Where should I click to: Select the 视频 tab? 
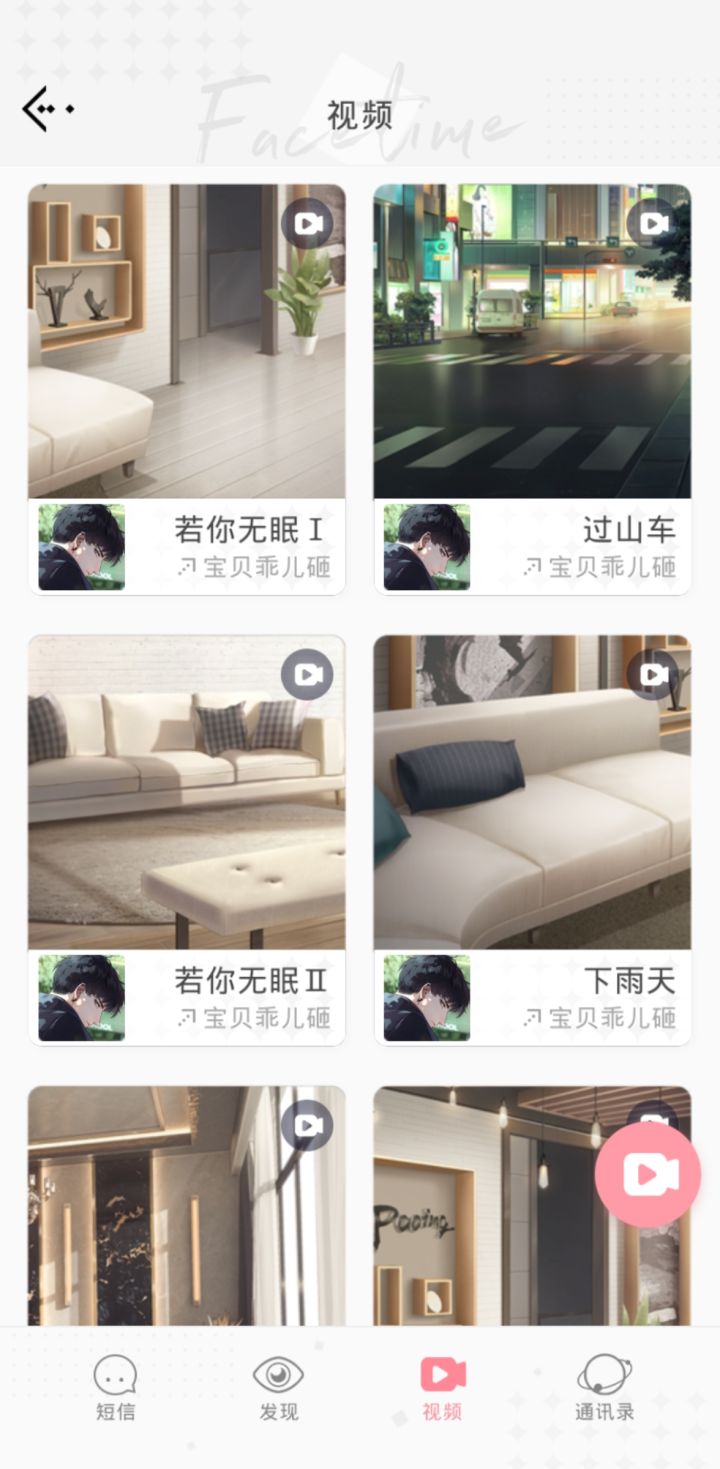pos(442,1387)
